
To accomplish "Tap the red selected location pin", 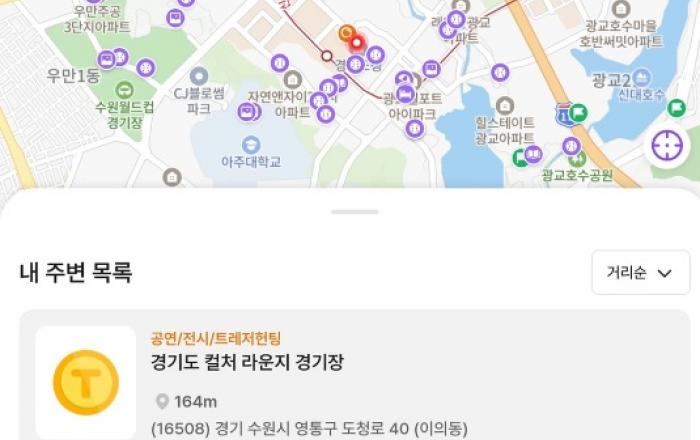I will click(355, 45).
